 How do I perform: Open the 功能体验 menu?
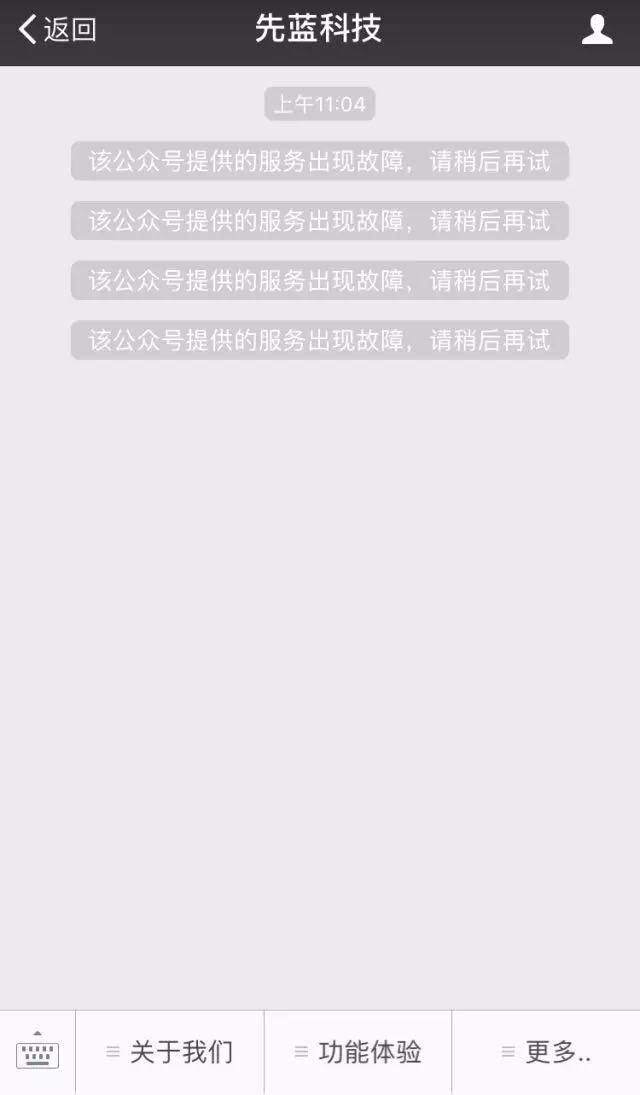pyautogui.click(x=358, y=1052)
